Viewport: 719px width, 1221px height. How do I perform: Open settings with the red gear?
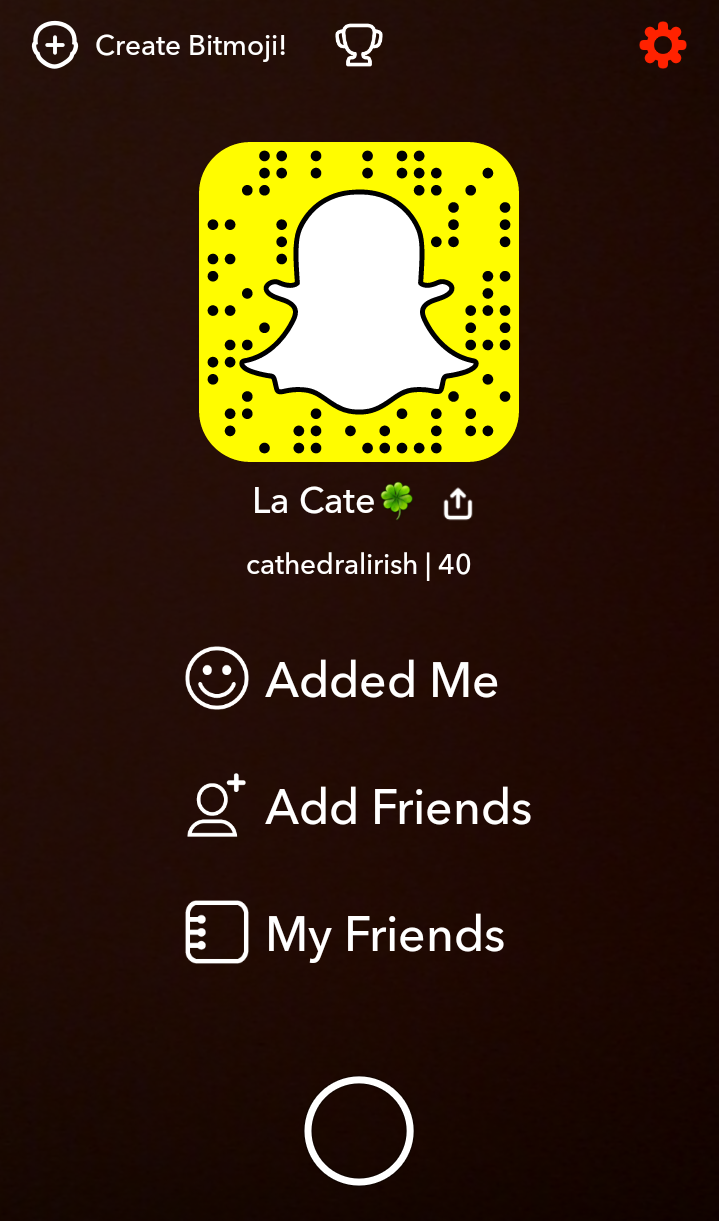[663, 45]
